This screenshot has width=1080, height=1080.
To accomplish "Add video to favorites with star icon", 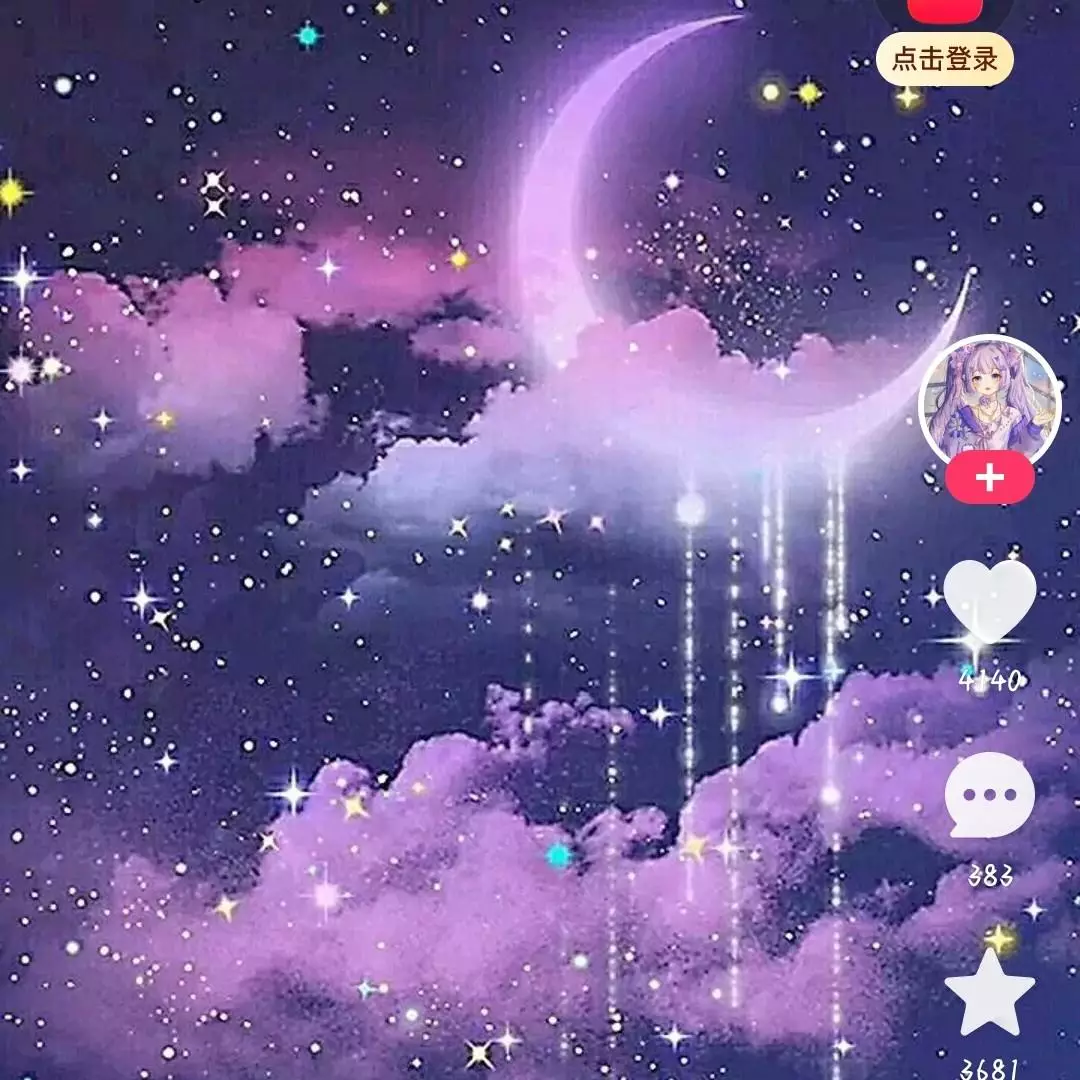I will [989, 995].
